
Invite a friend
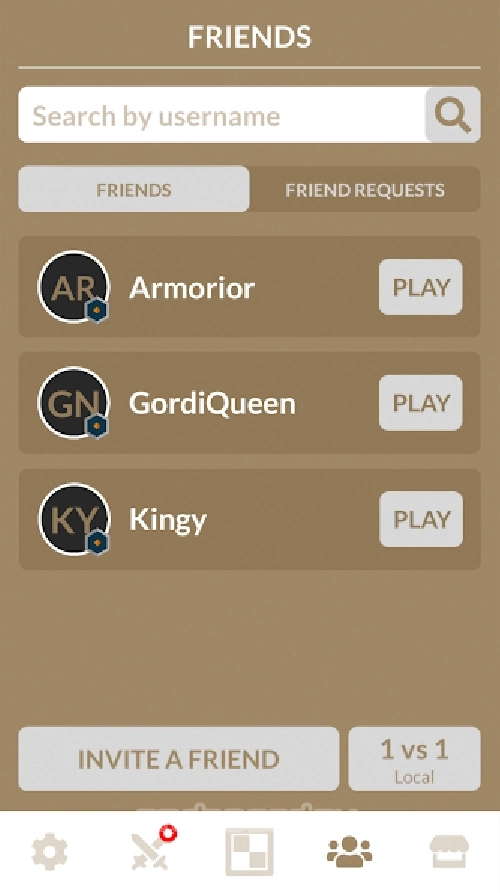(x=179, y=759)
